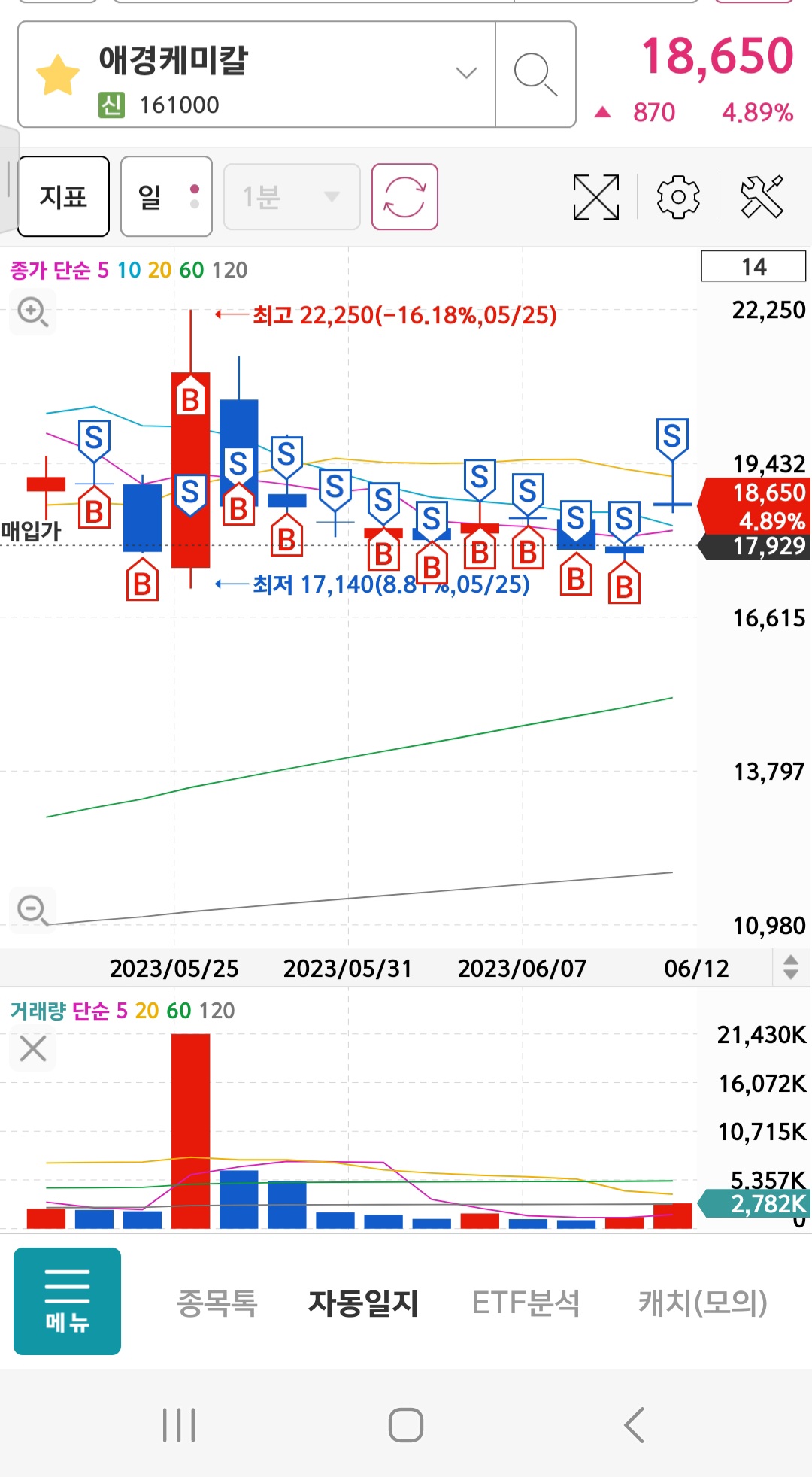Adjust chart height with the up-down arrows
812x1477 pixels.
tap(790, 967)
